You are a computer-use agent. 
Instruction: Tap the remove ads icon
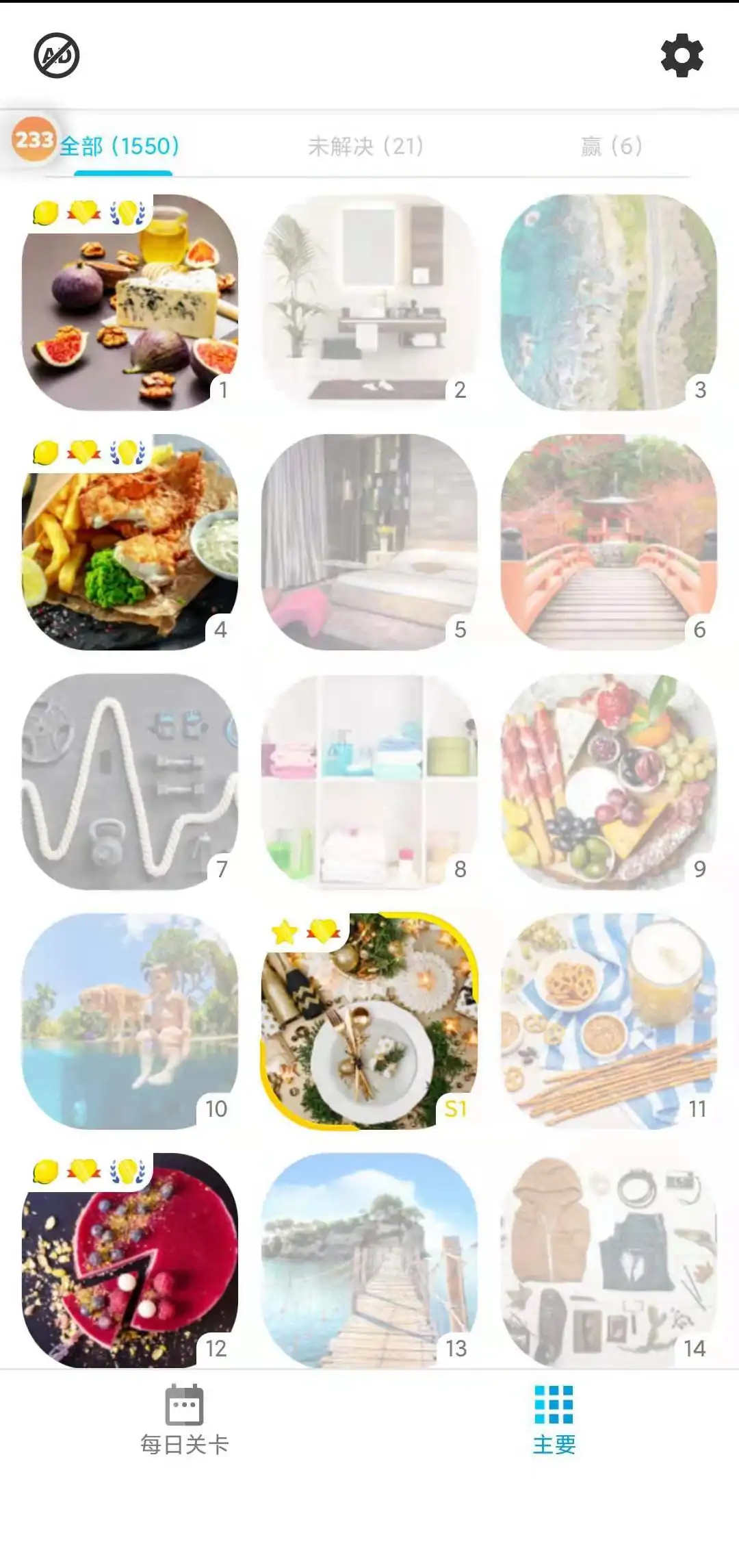57,55
